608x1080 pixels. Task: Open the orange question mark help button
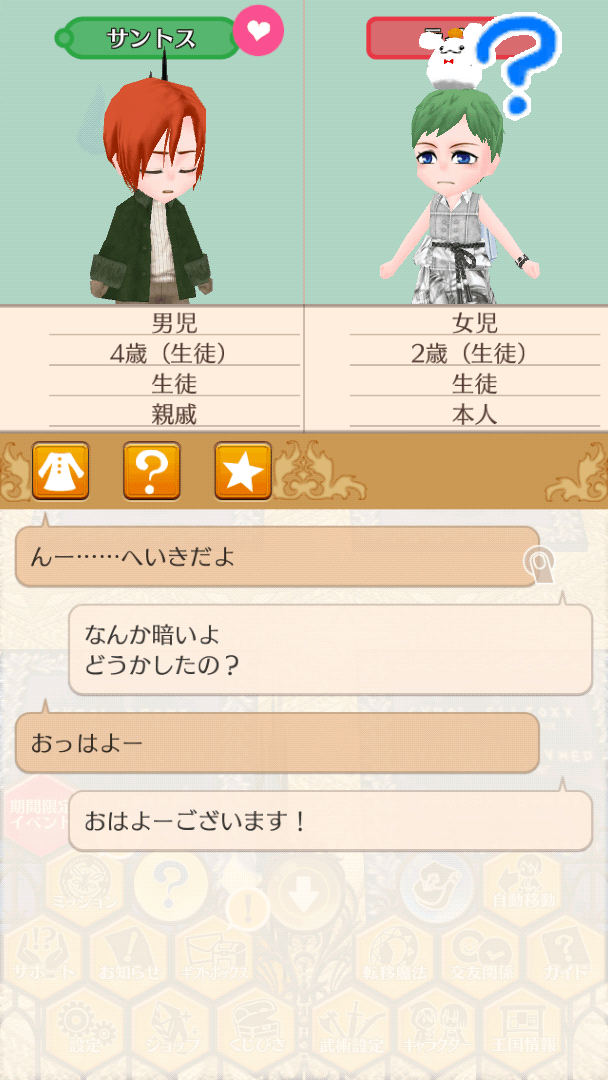[152, 470]
